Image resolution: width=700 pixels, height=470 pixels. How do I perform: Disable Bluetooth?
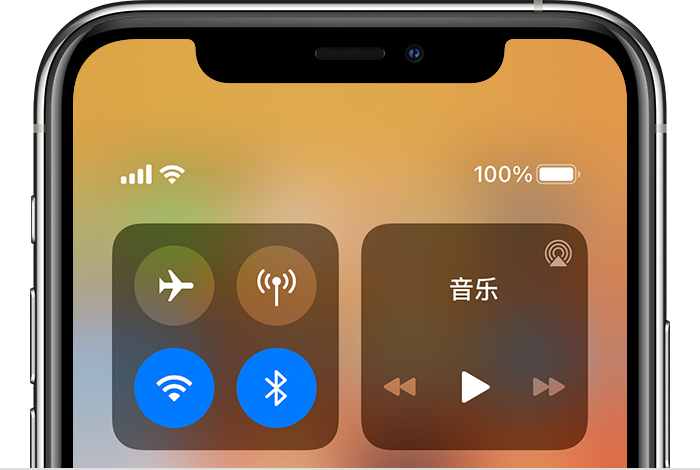(x=276, y=388)
